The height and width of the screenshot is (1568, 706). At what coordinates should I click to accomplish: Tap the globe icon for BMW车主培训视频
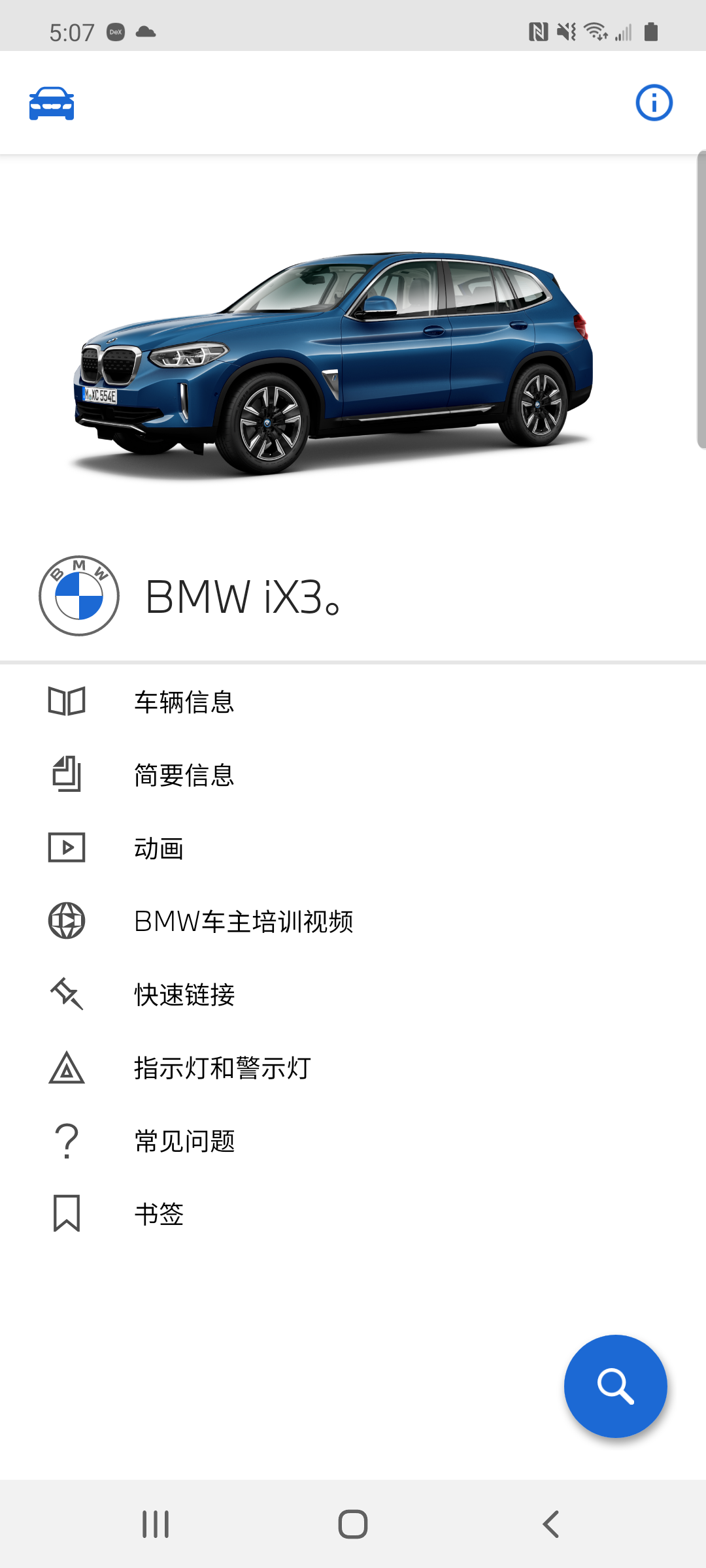[x=66, y=921]
